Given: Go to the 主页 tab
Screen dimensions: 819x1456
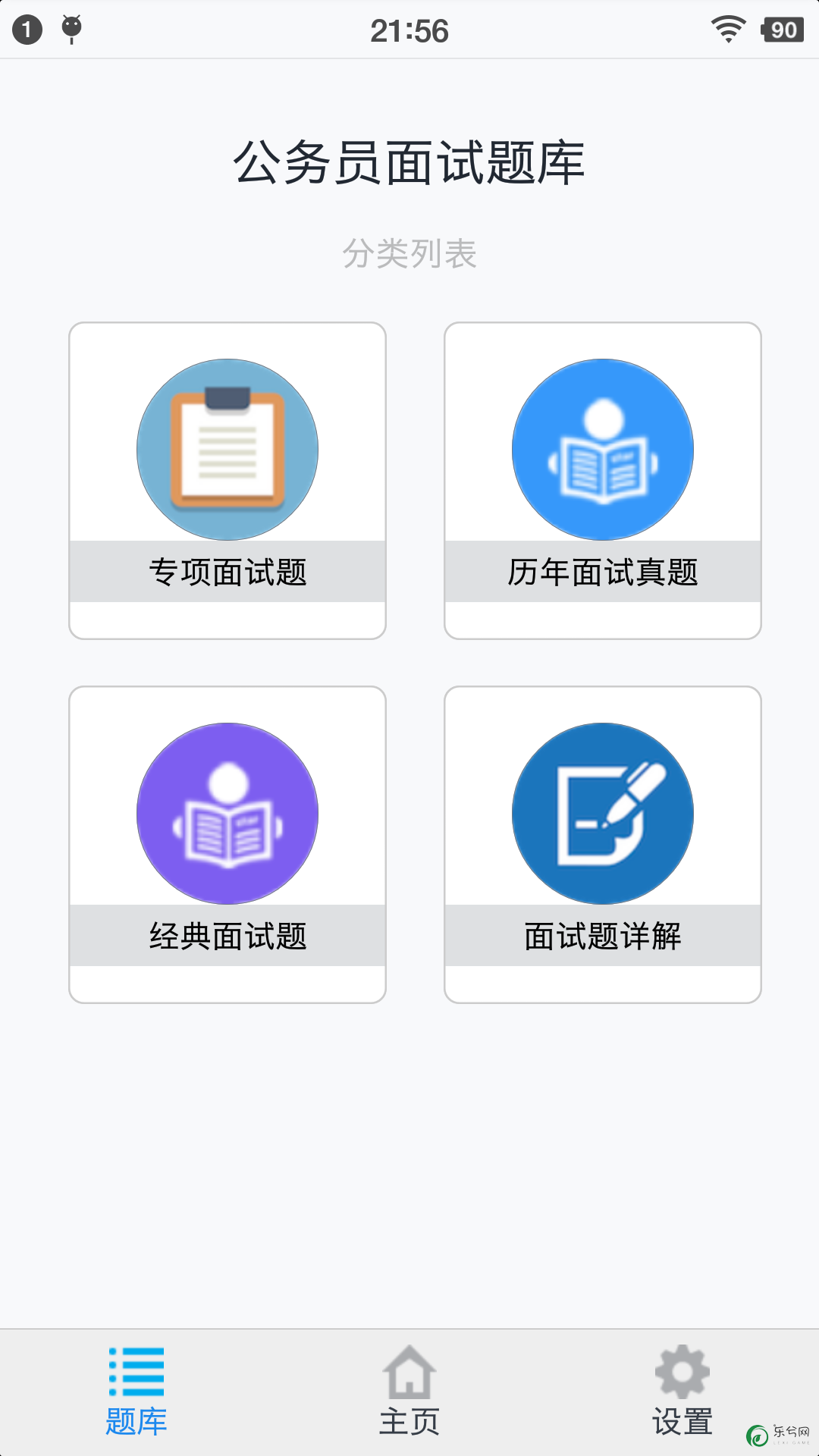Looking at the screenshot, I should click(409, 1392).
